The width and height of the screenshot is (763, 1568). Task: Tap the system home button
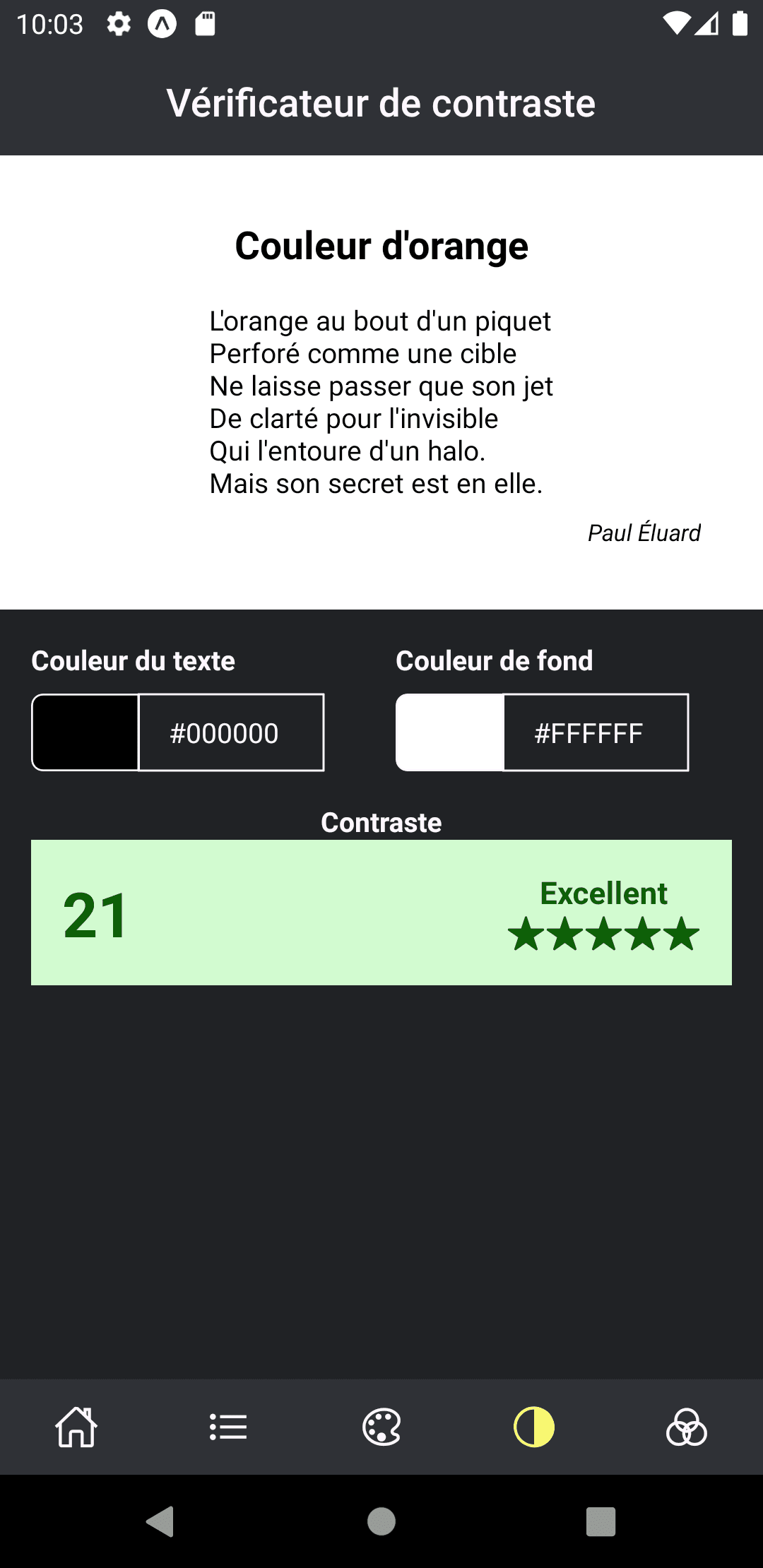(381, 1521)
